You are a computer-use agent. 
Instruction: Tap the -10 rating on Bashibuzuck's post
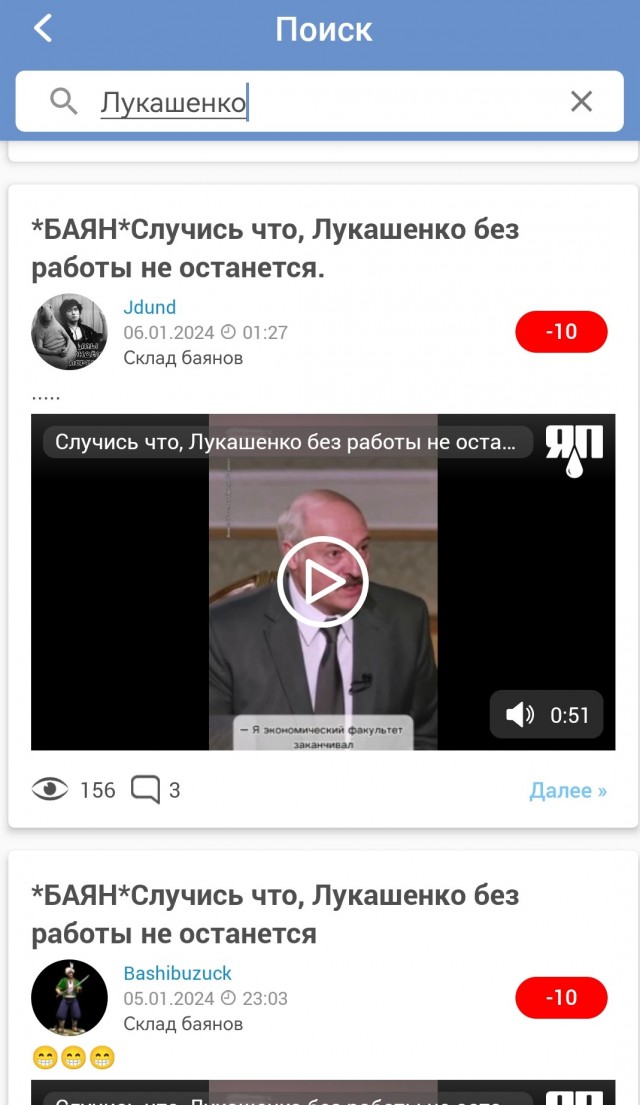click(561, 997)
